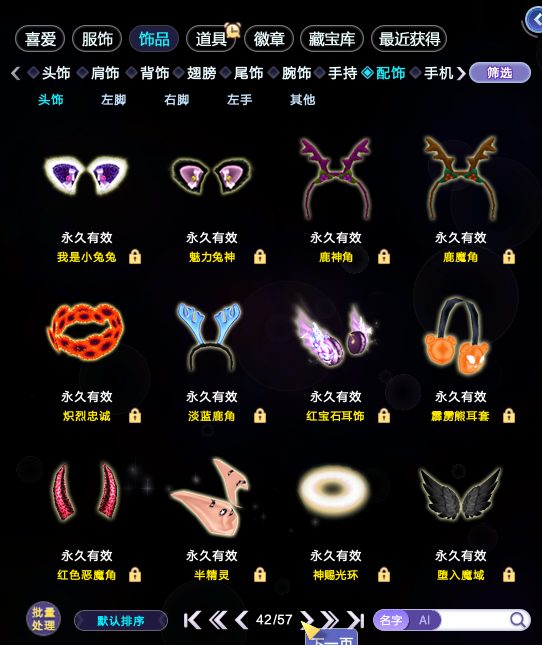Screen dimensions: 542x645
Task: Open the 藏宝库 tab
Action: pyautogui.click(x=332, y=39)
